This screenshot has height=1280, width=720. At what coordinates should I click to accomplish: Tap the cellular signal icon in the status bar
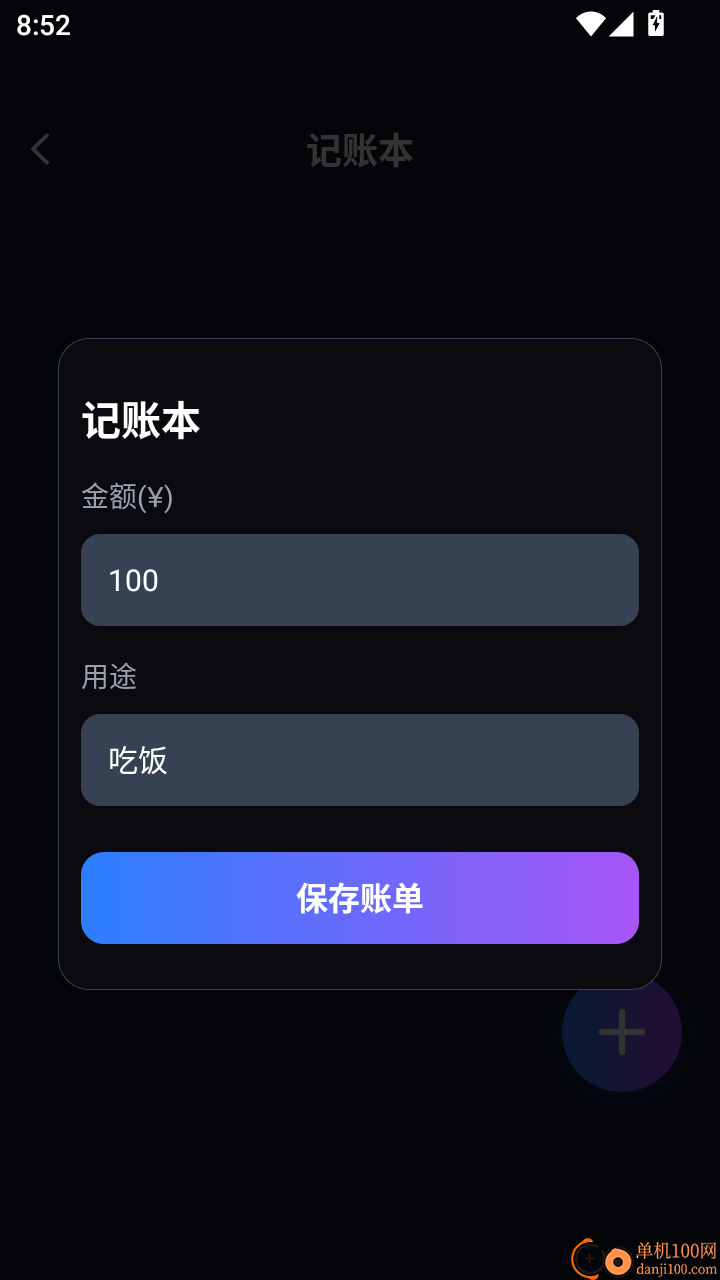624,25
